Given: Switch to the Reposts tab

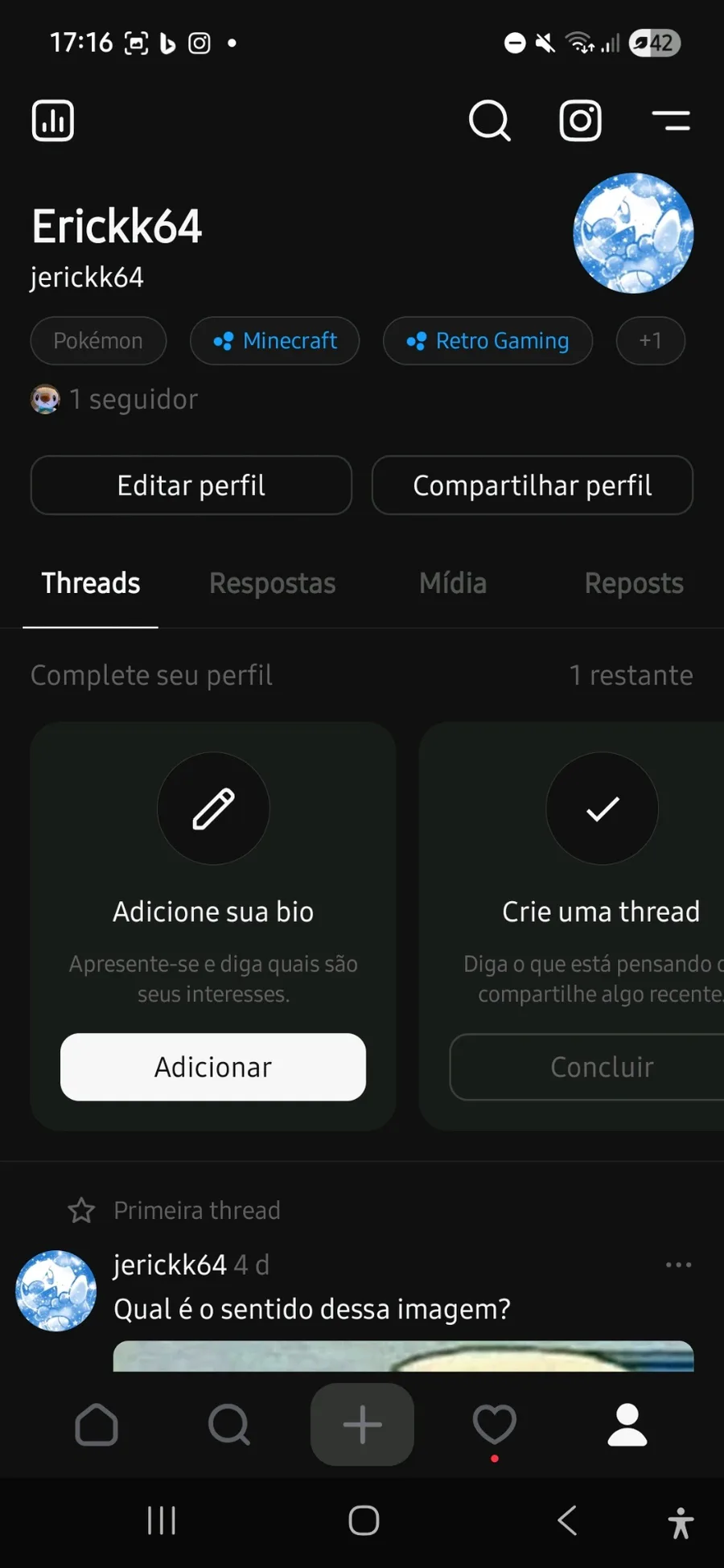Looking at the screenshot, I should click(x=634, y=583).
